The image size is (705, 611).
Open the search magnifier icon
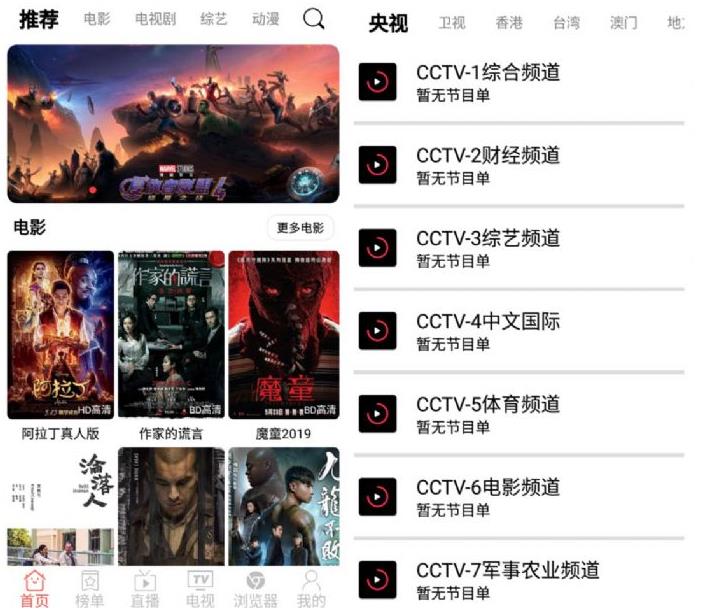pos(314,19)
